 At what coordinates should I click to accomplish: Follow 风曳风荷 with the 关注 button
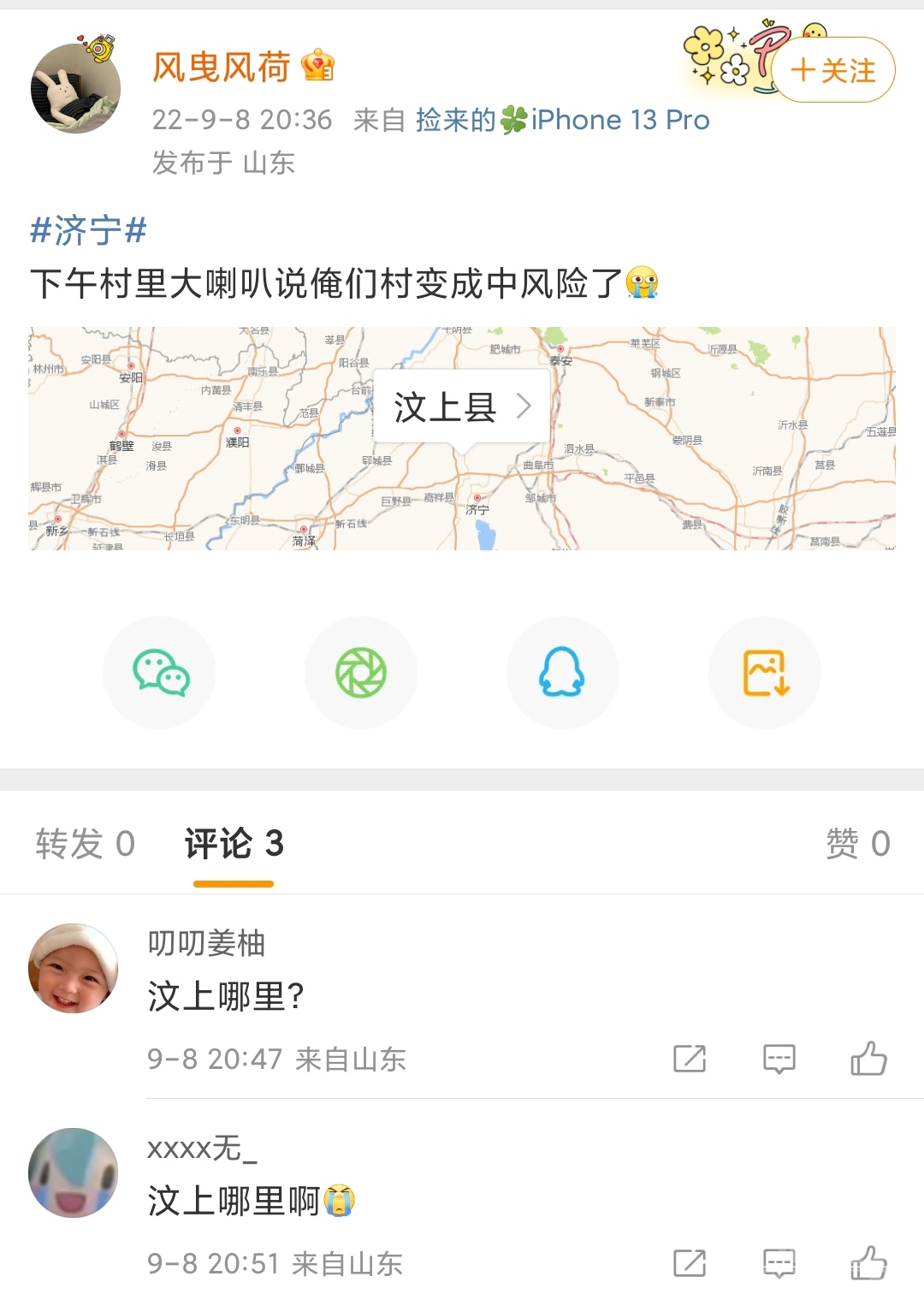click(832, 71)
